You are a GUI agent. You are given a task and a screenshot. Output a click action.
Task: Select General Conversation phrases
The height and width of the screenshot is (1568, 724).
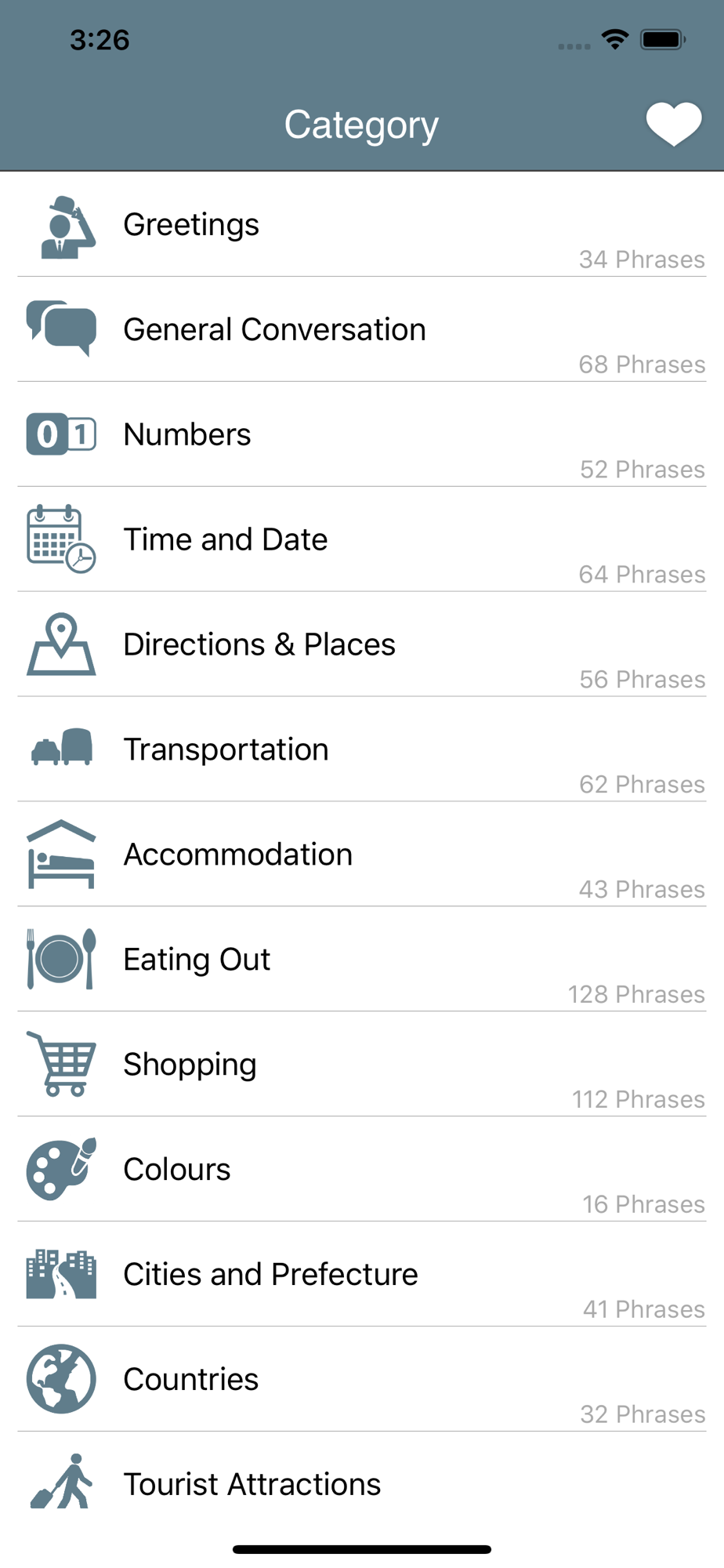pyautogui.click(x=362, y=329)
